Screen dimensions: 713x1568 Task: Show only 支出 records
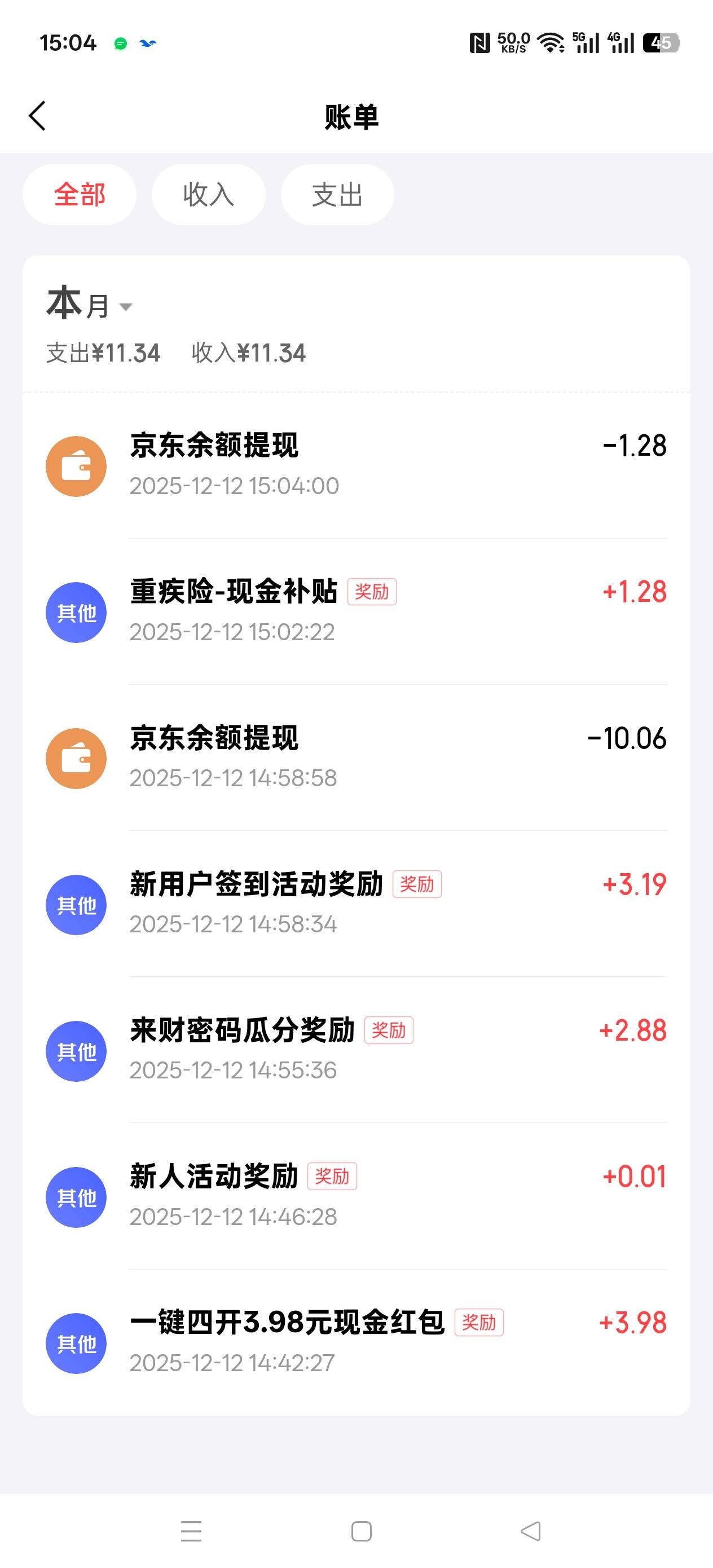(337, 195)
